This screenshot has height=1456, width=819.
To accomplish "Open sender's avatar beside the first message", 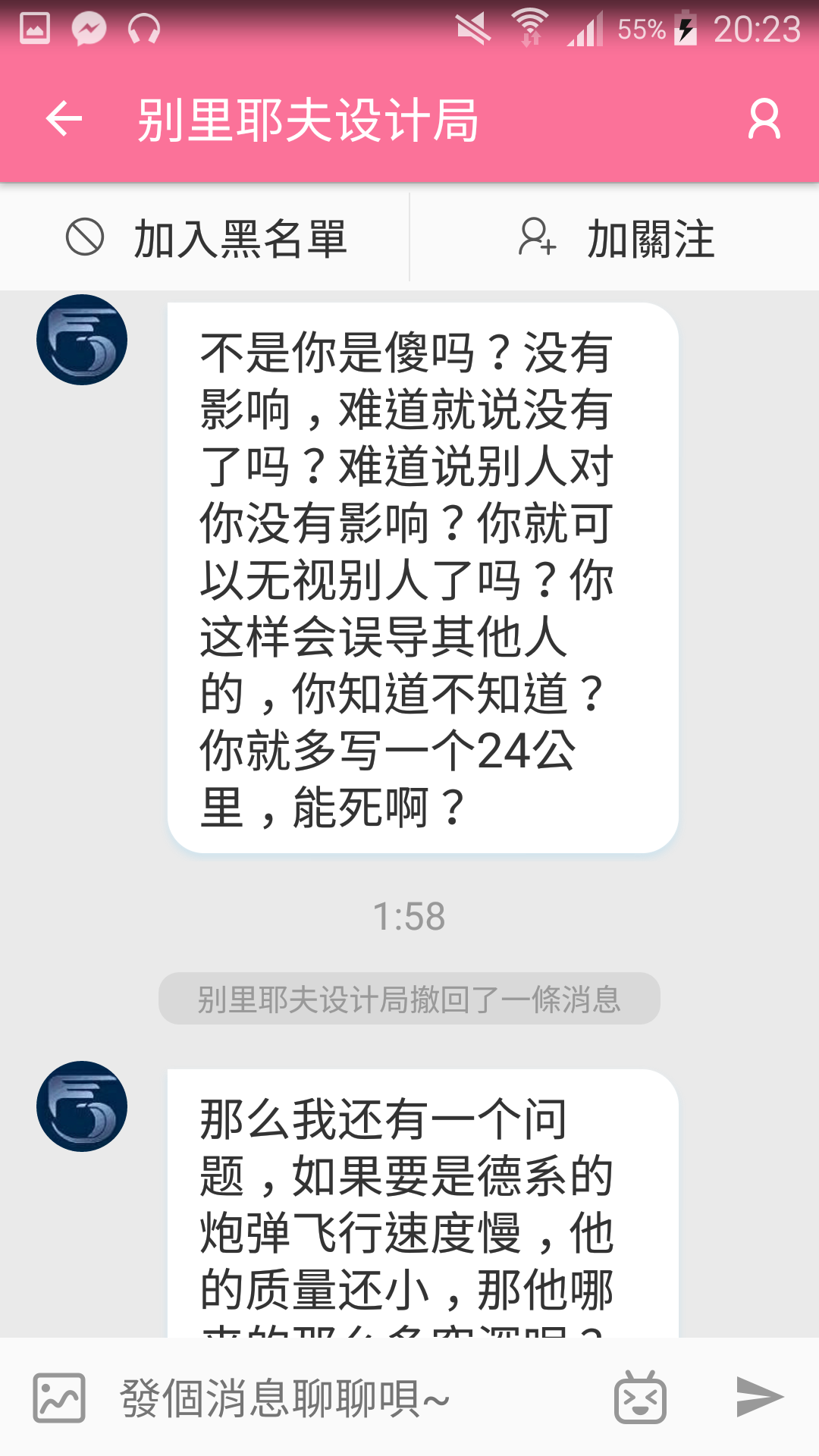I will coord(82,340).
